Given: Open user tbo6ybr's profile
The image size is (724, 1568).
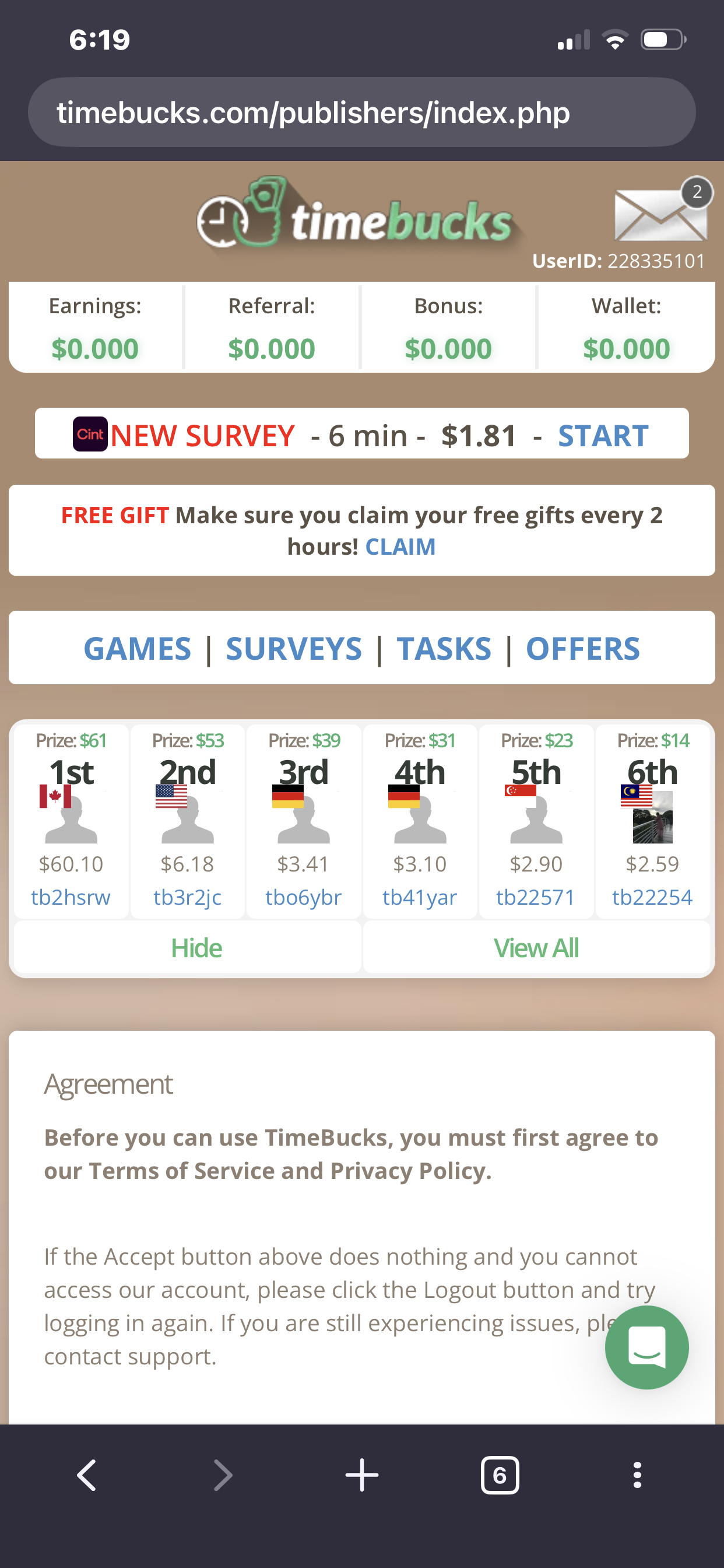Looking at the screenshot, I should coord(304,897).
